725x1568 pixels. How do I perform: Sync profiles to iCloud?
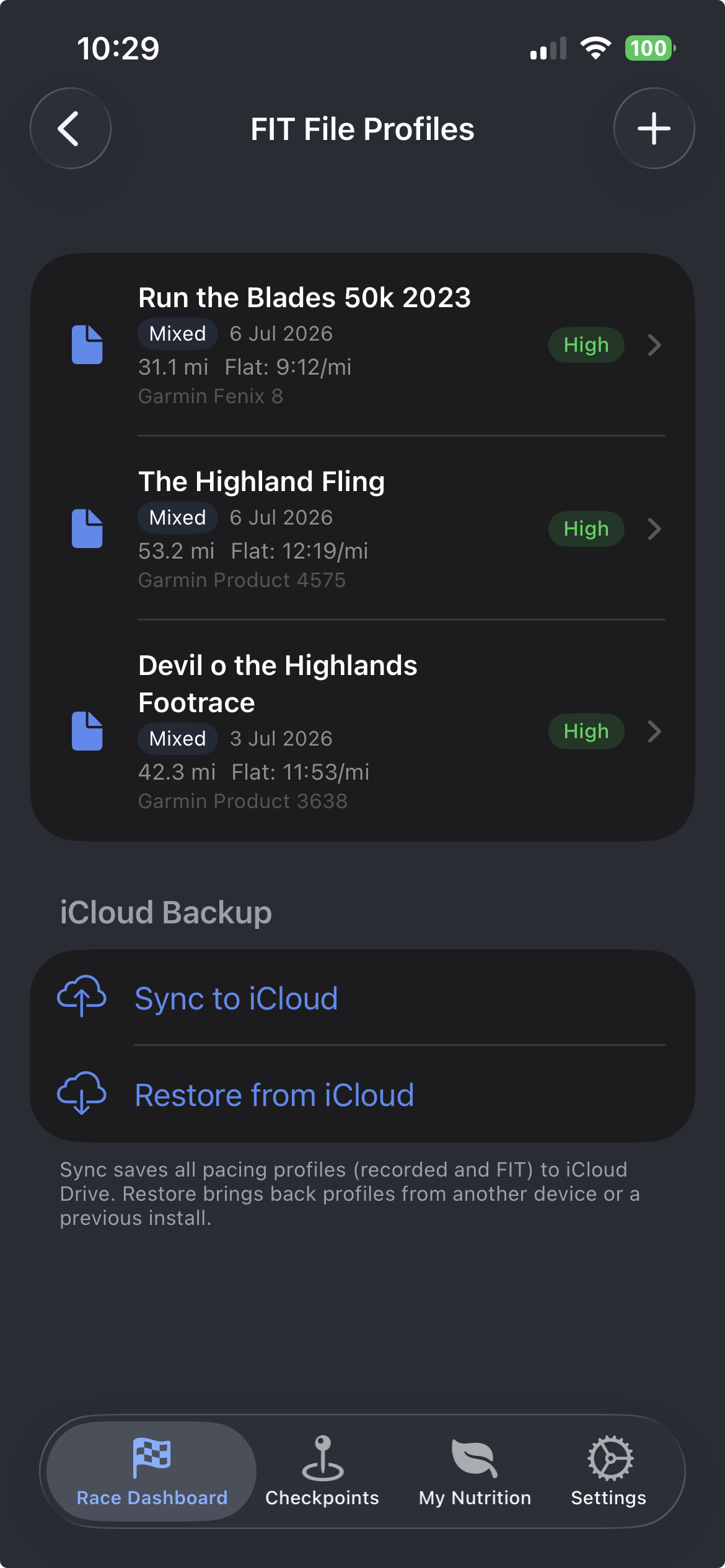pyautogui.click(x=362, y=998)
